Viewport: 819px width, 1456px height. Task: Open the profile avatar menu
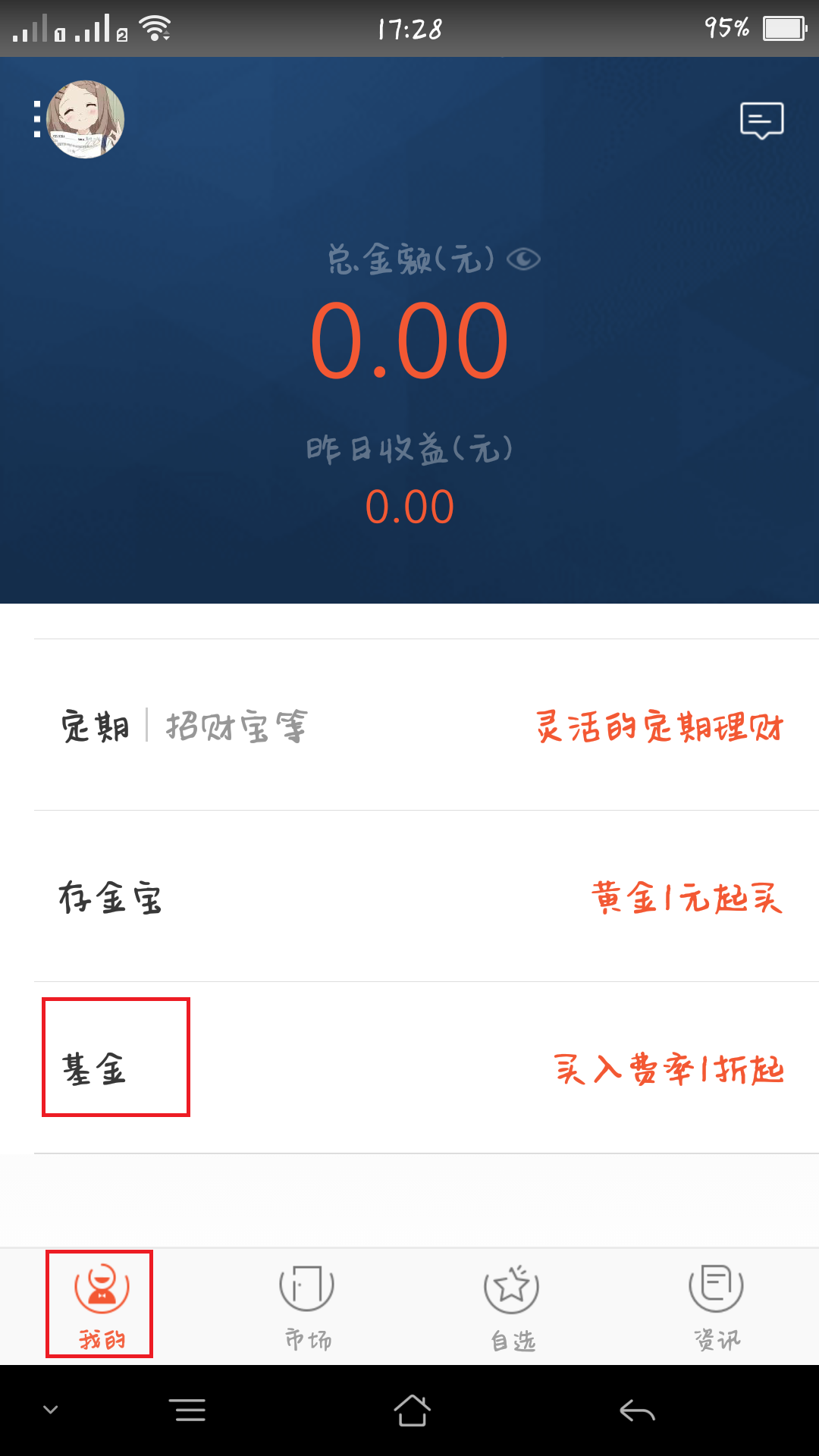85,120
